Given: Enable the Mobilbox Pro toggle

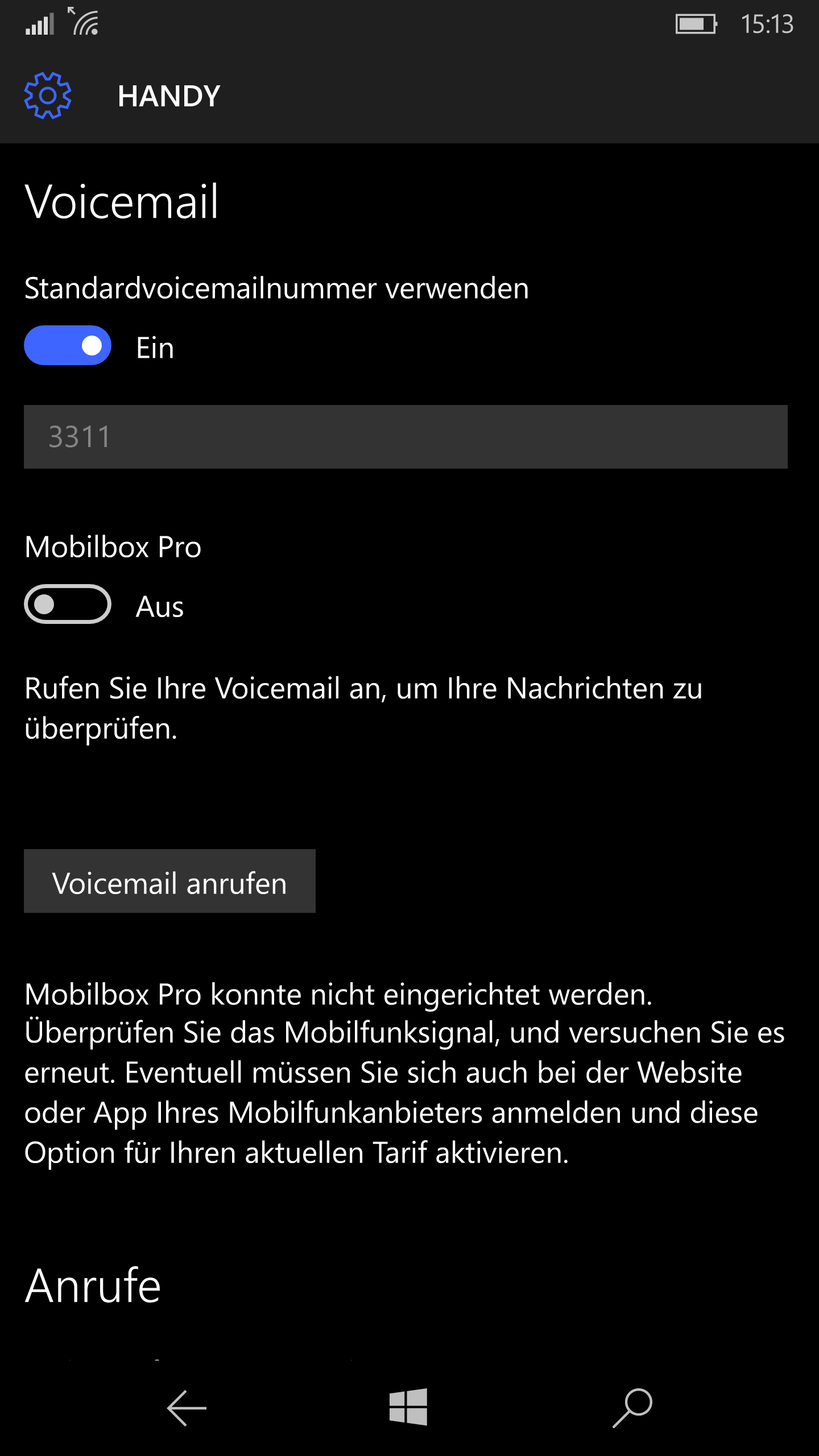Looking at the screenshot, I should click(68, 604).
